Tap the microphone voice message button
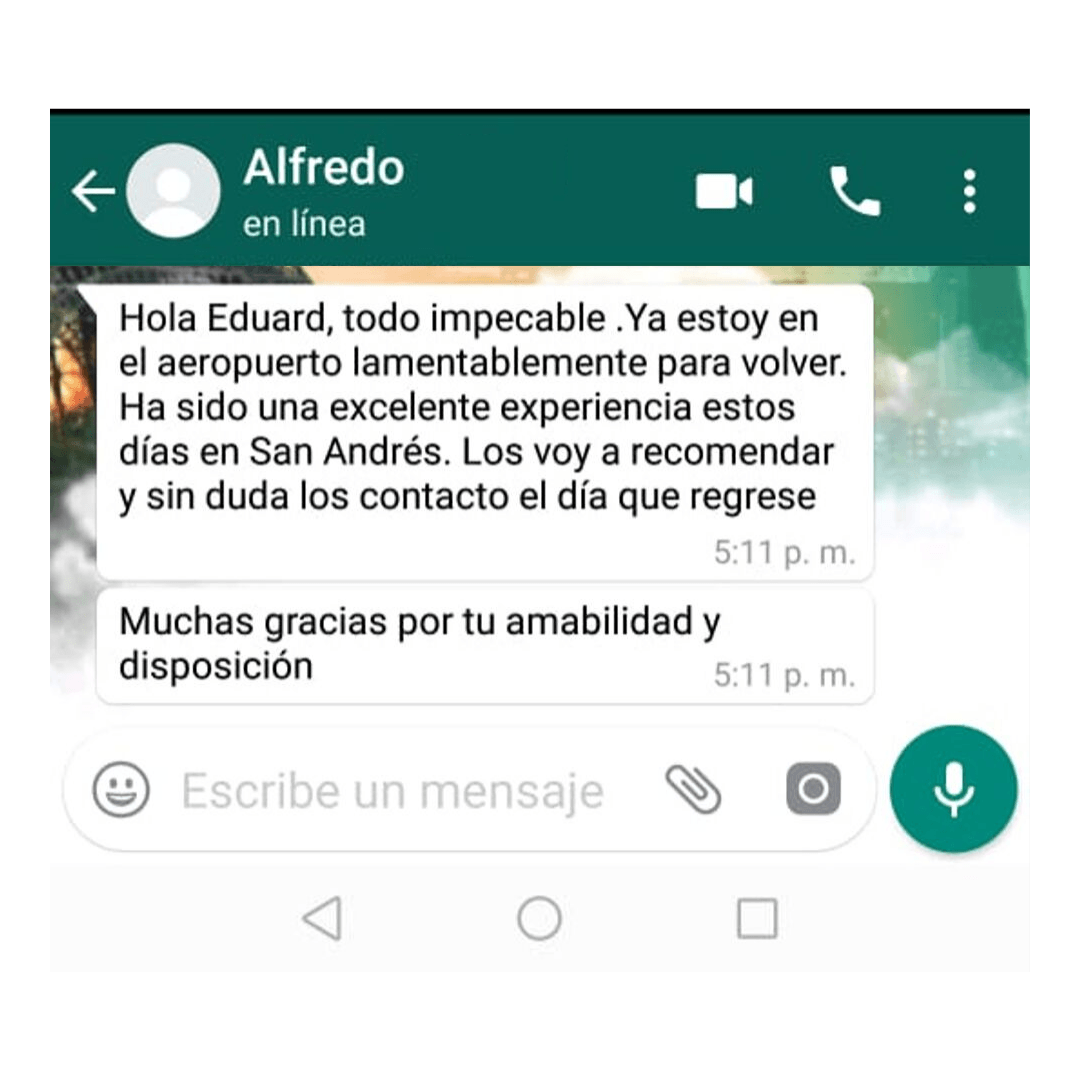 click(x=953, y=789)
